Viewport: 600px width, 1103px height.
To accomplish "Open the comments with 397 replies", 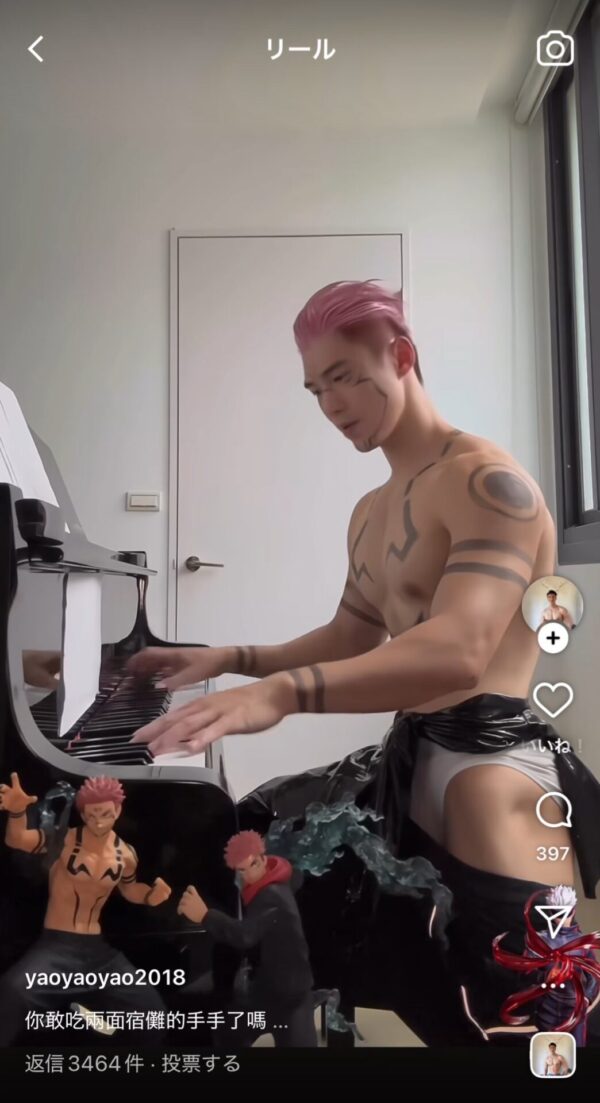I will [x=553, y=811].
